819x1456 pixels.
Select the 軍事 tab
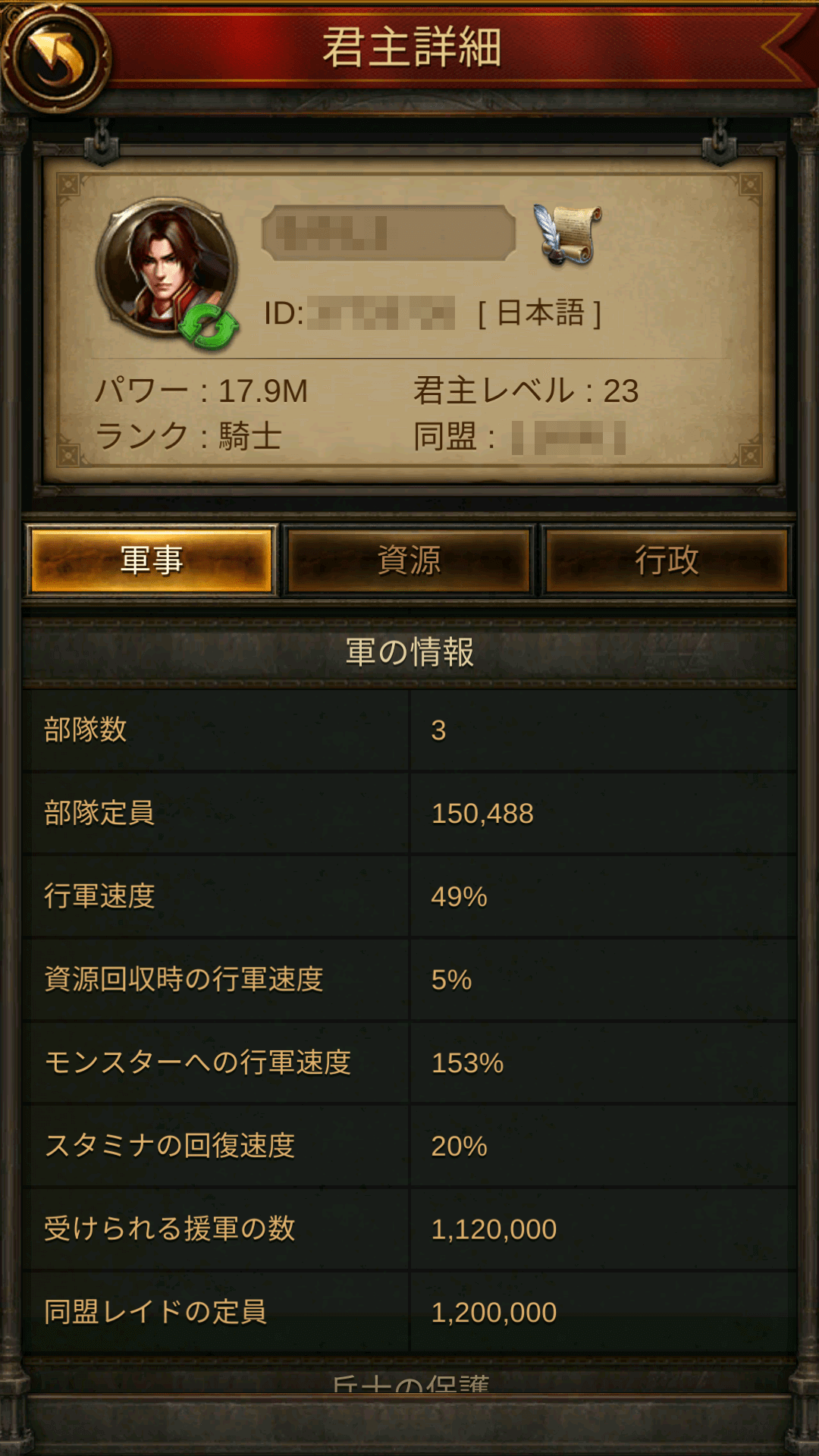(x=151, y=561)
